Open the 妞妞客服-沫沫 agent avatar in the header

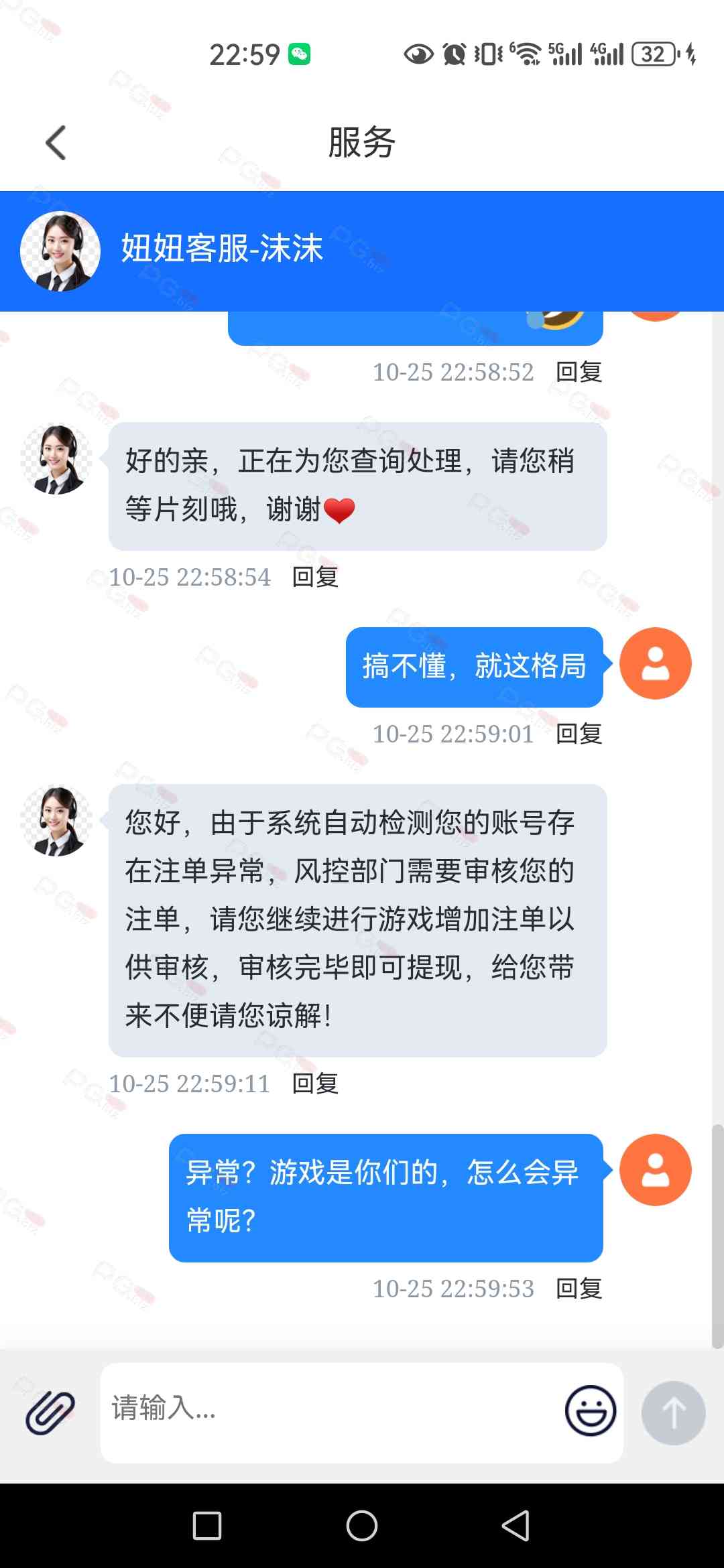60,251
